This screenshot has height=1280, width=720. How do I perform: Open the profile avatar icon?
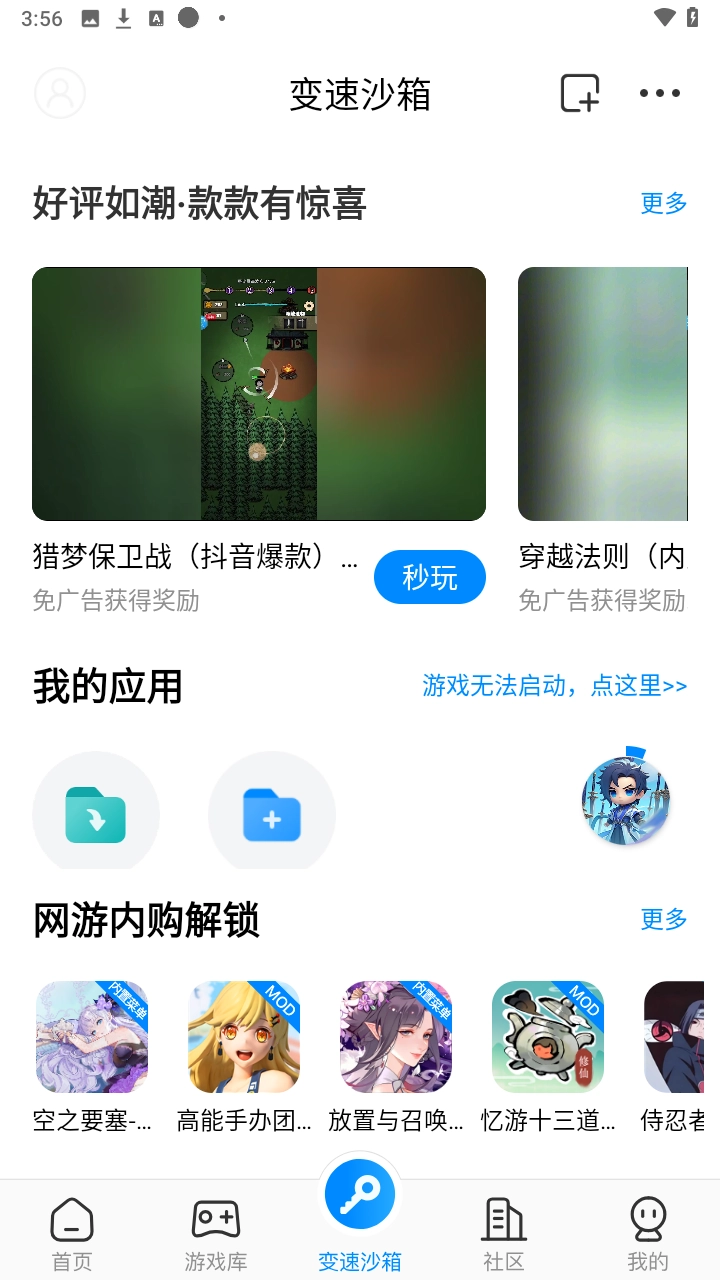click(x=60, y=94)
